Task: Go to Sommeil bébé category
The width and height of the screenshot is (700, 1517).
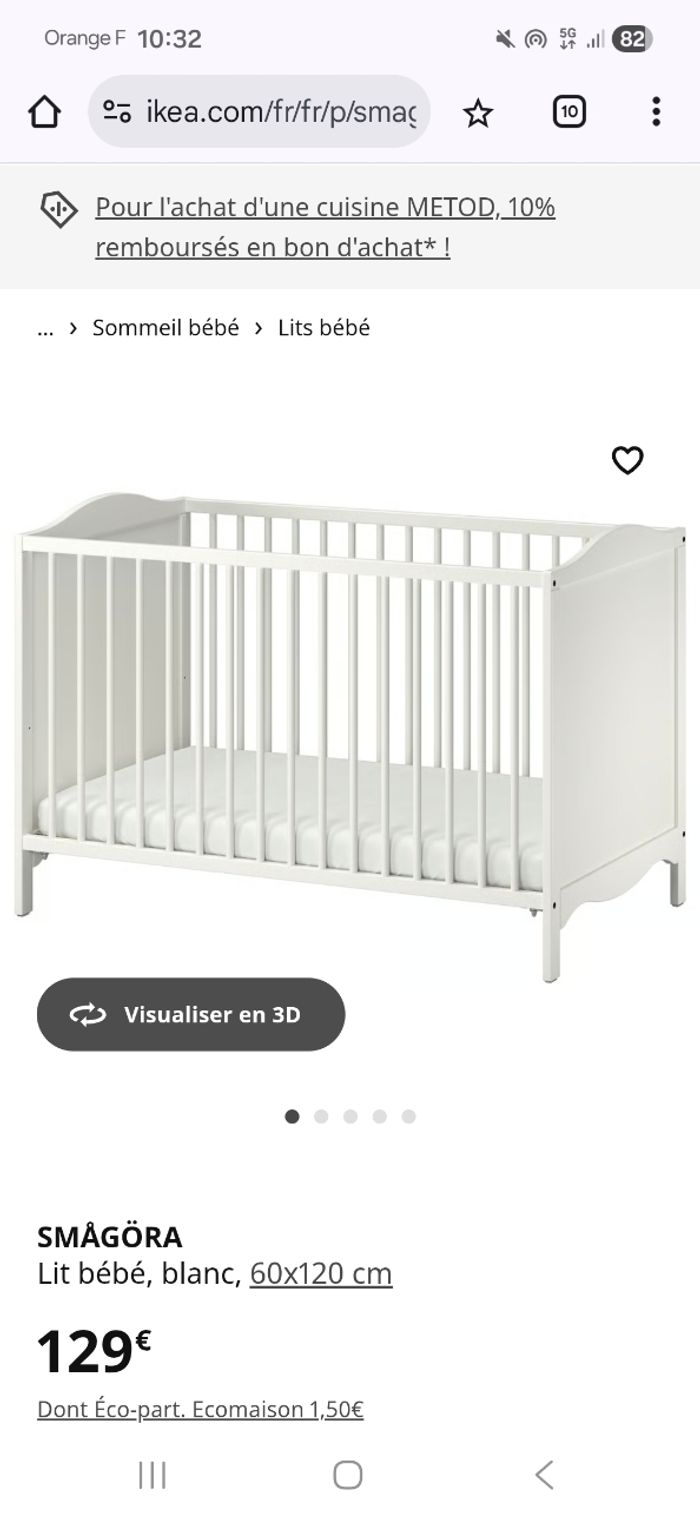Action: point(166,328)
